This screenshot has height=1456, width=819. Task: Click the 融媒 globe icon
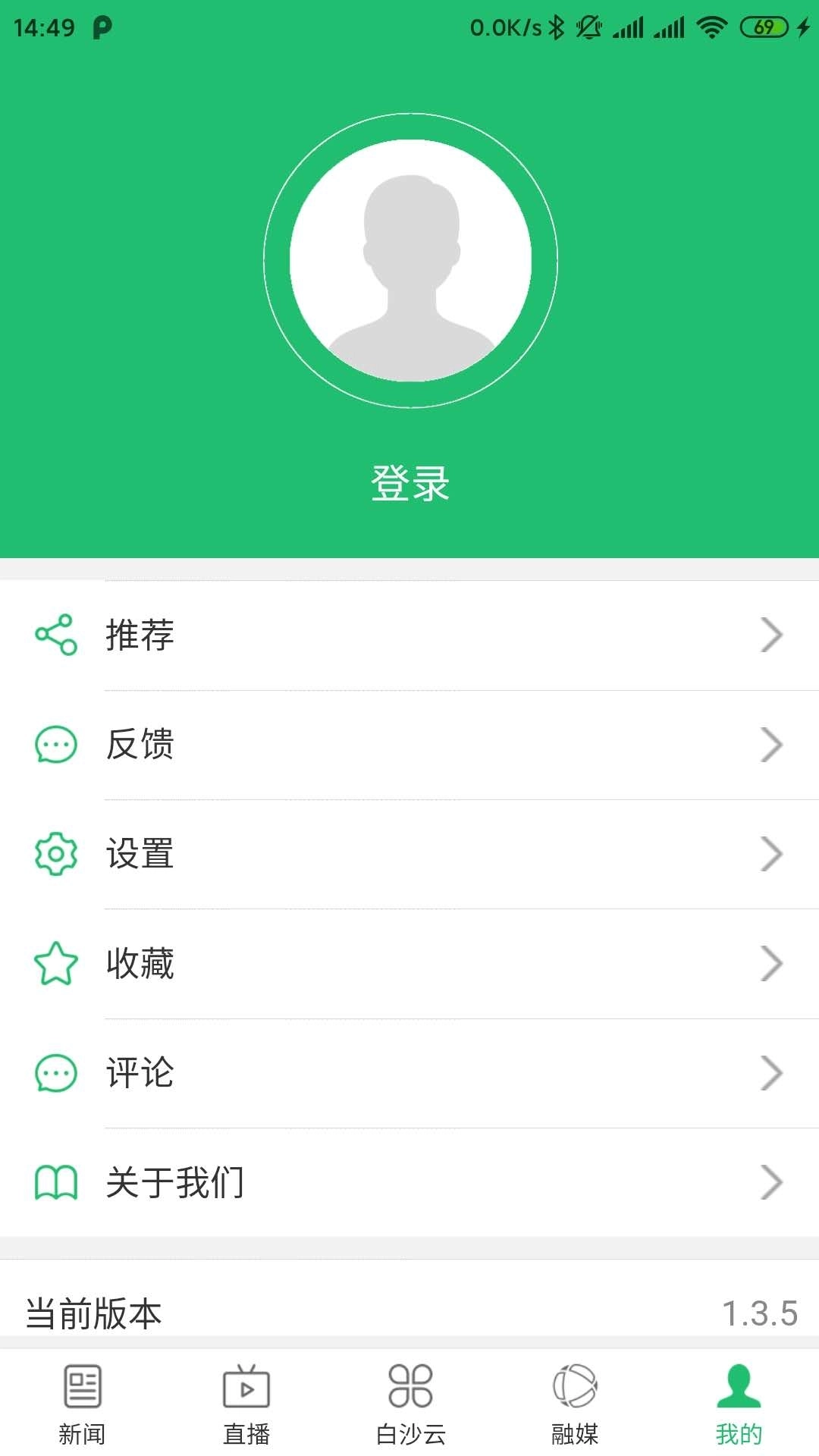(x=575, y=1389)
